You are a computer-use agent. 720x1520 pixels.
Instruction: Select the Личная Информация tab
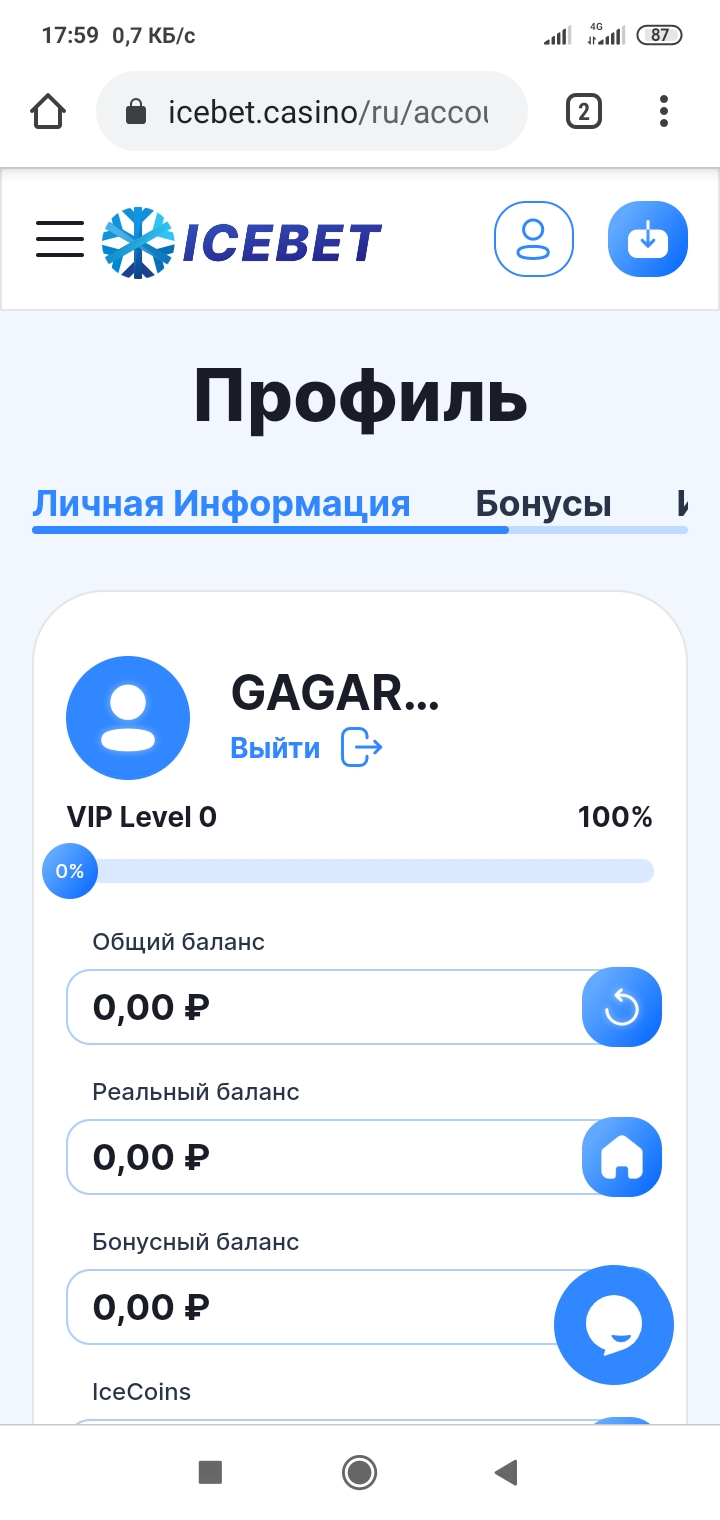click(x=221, y=503)
